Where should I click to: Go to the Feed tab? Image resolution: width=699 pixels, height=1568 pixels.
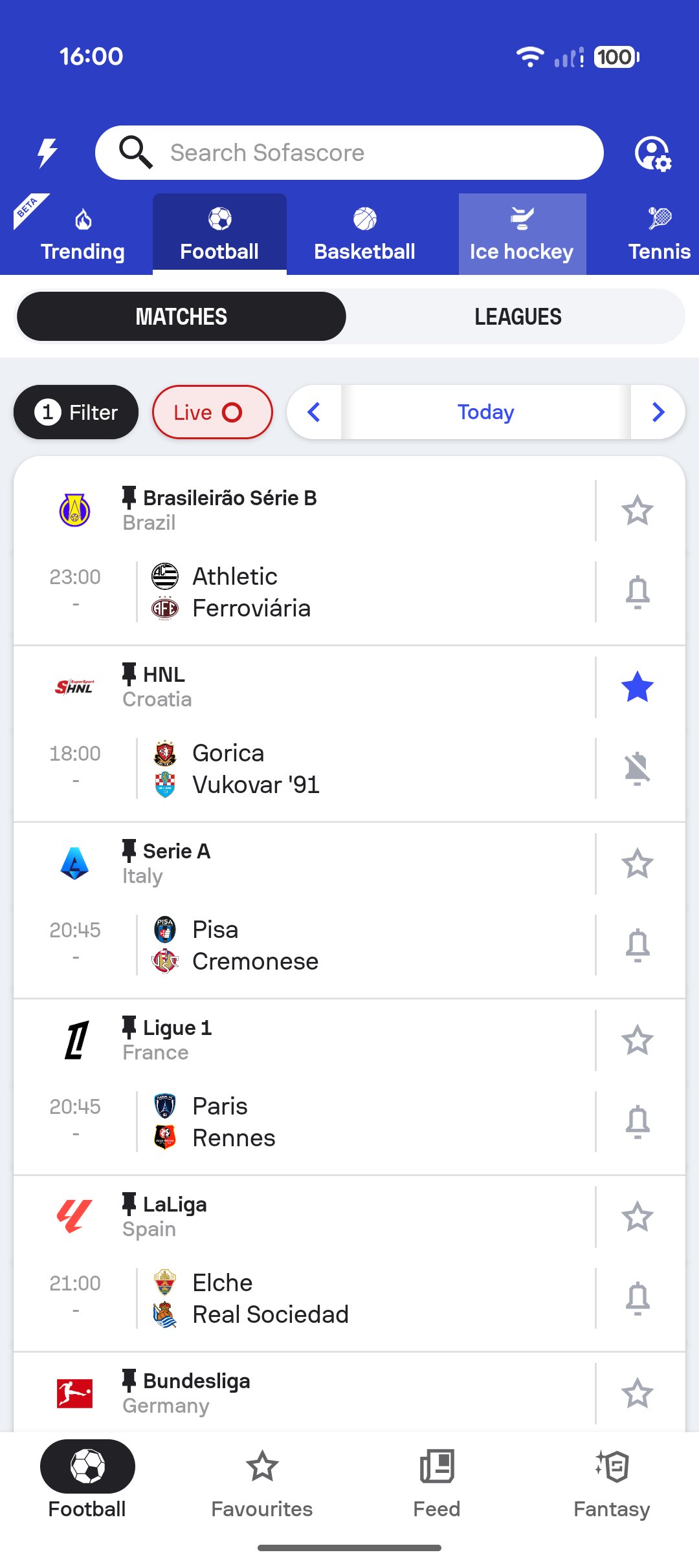pyautogui.click(x=437, y=1481)
